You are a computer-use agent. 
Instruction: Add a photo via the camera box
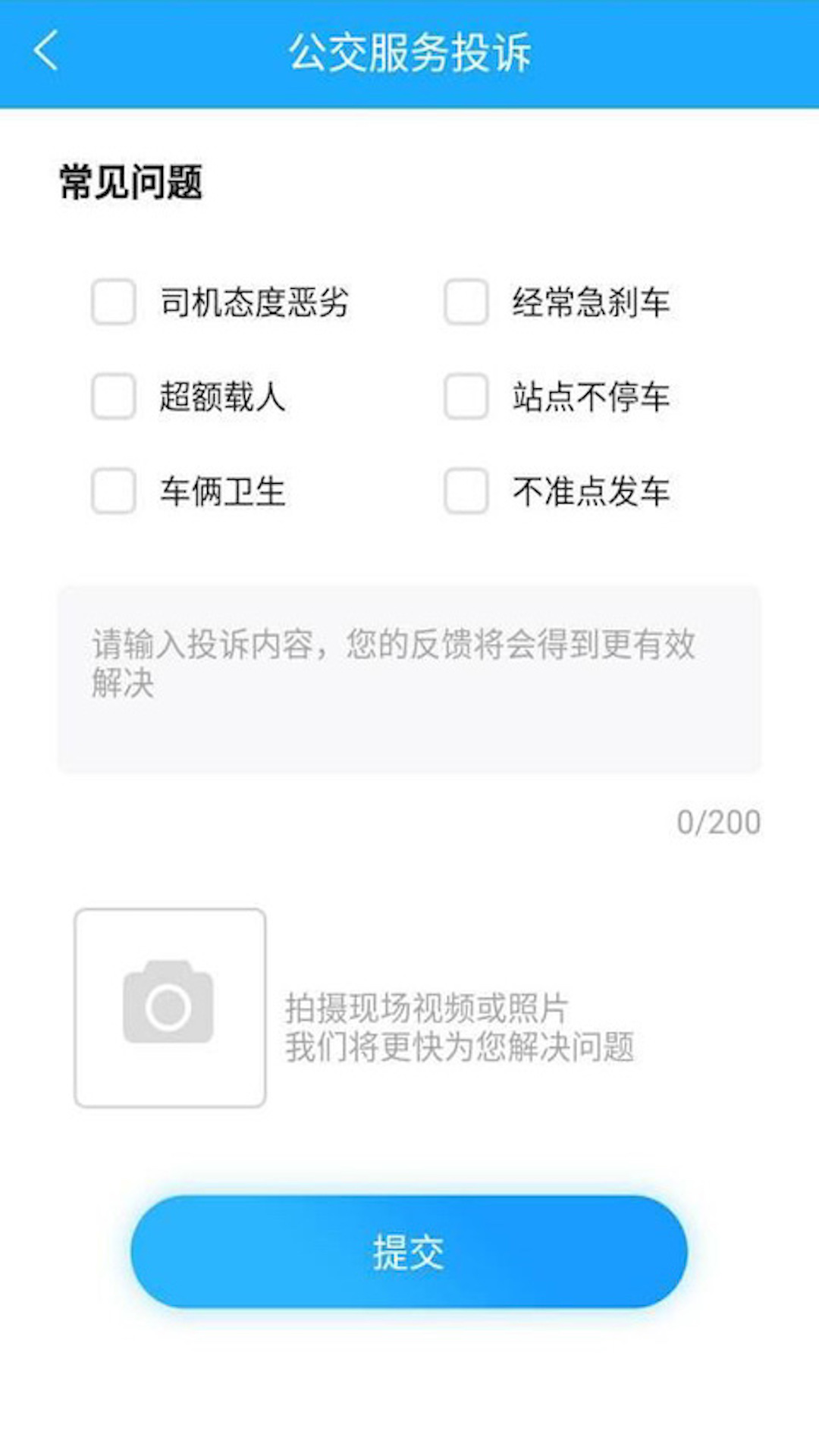pos(170,1008)
